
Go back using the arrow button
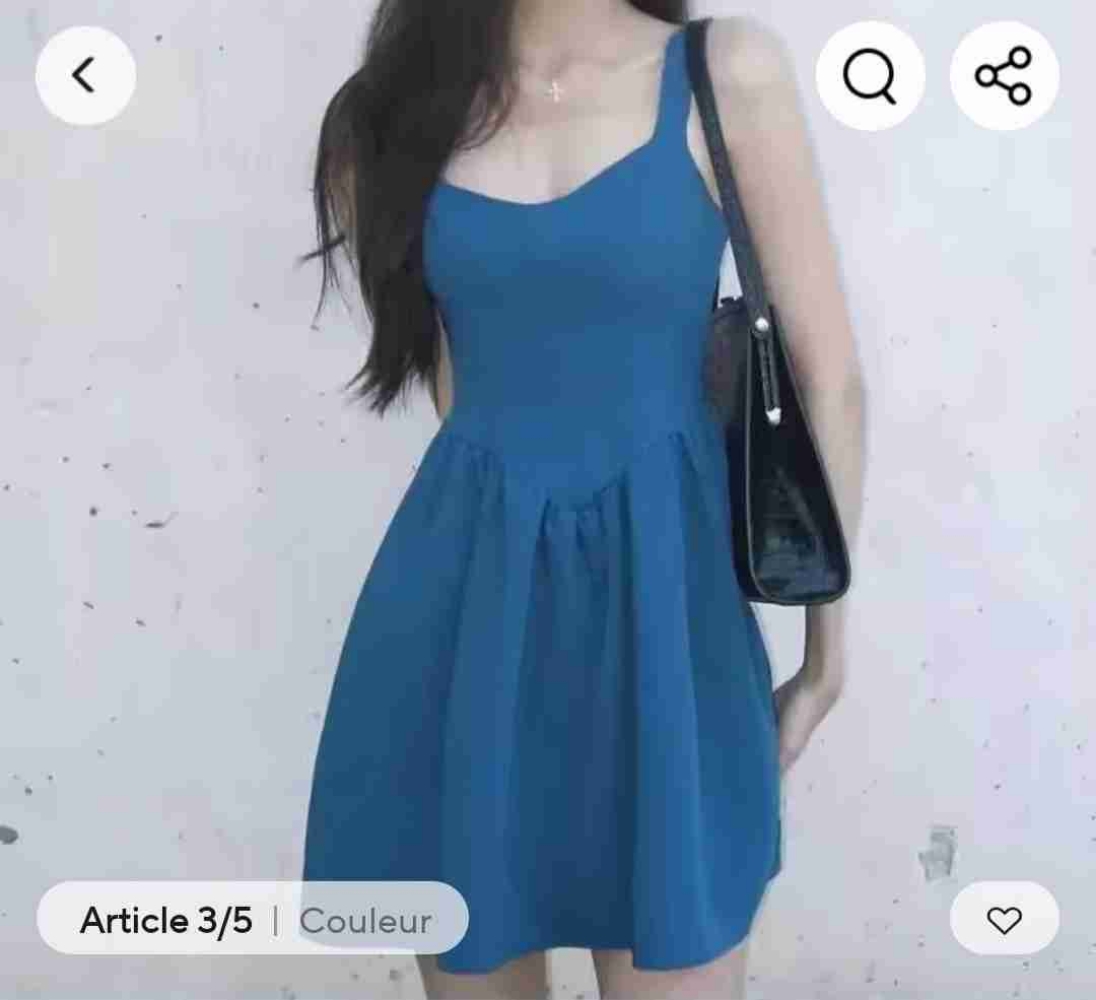click(85, 76)
